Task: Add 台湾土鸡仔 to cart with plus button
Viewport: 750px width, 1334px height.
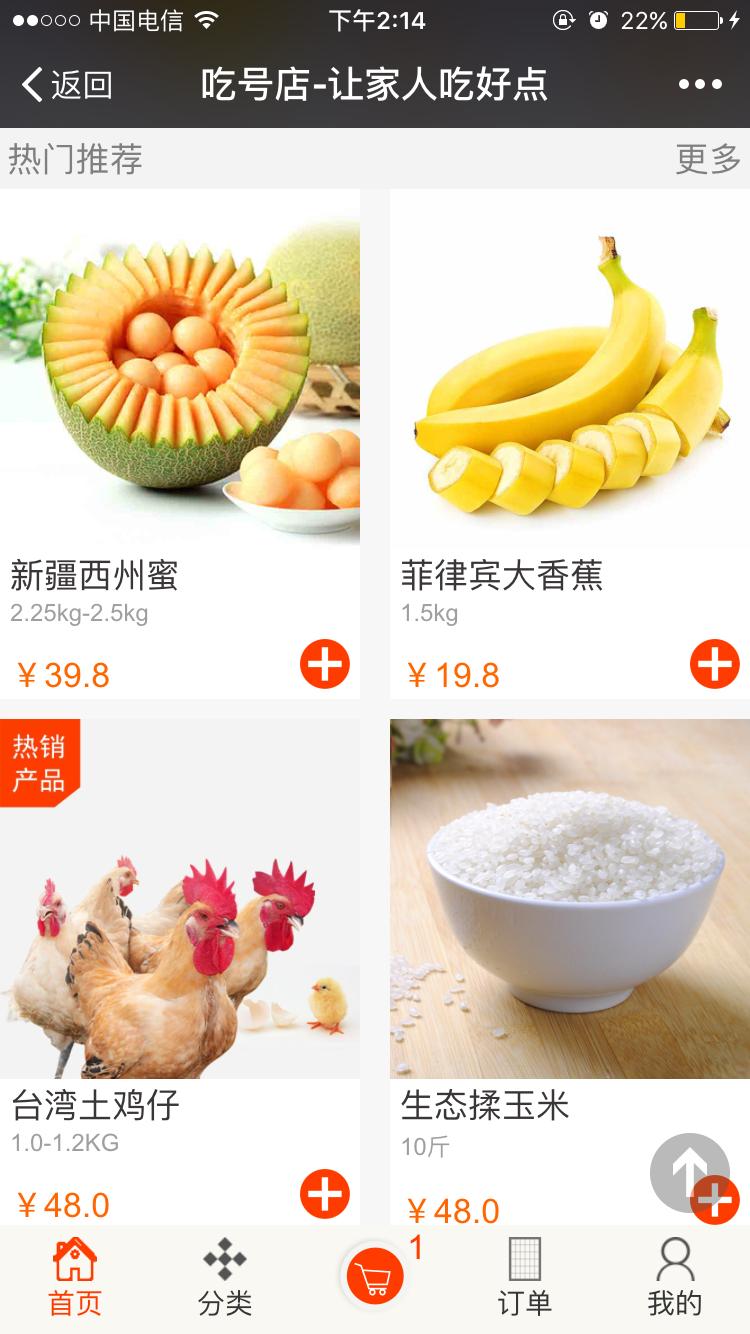Action: (323, 1194)
